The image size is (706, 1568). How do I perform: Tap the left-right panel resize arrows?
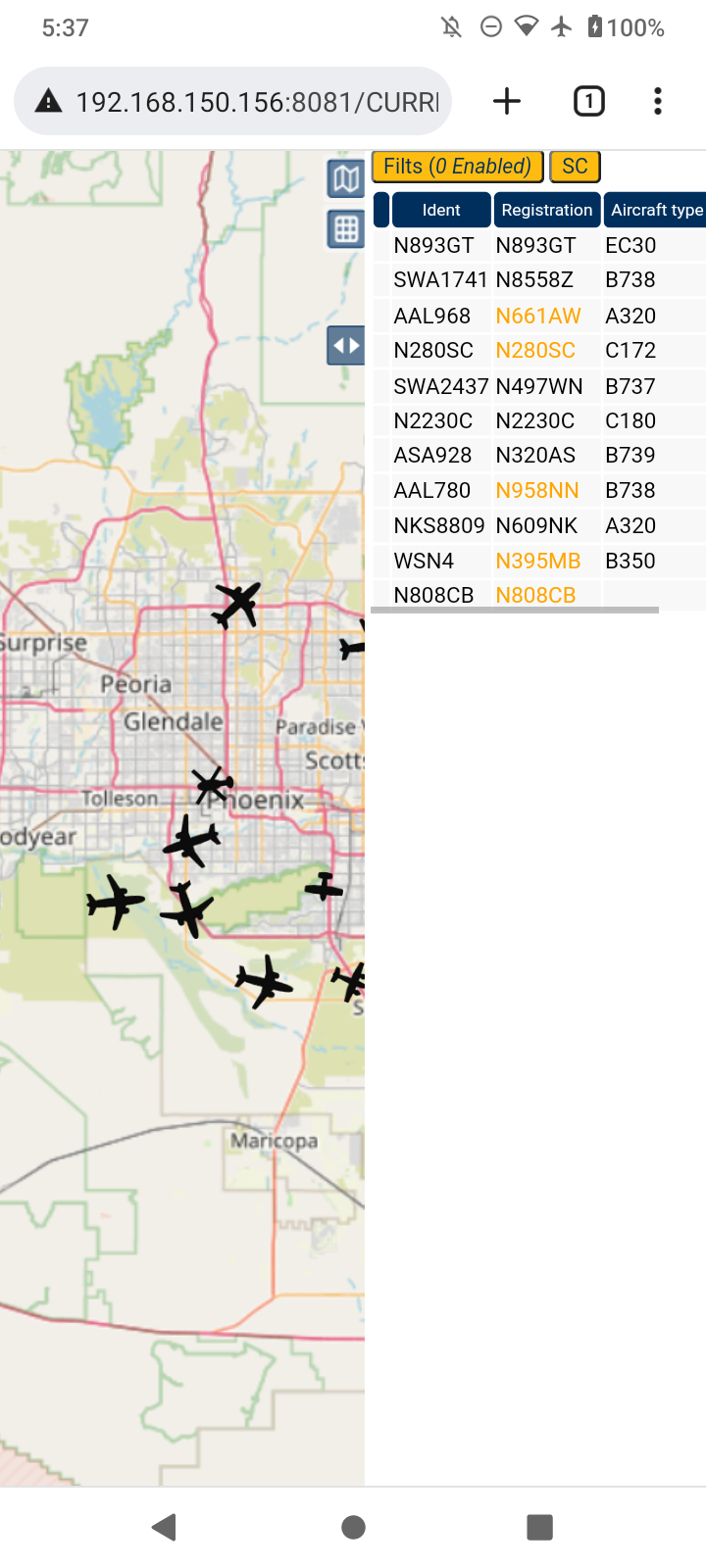click(345, 345)
